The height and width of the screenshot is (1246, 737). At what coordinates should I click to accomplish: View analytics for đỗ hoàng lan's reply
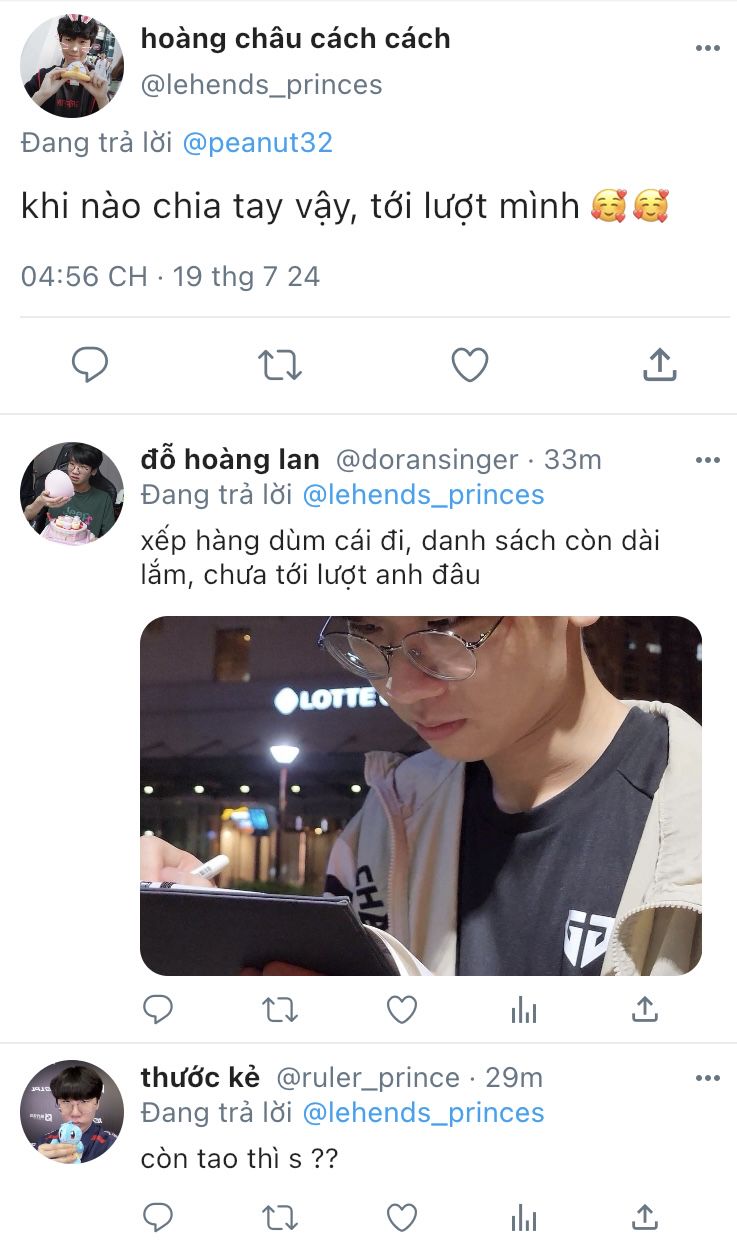point(524,1010)
